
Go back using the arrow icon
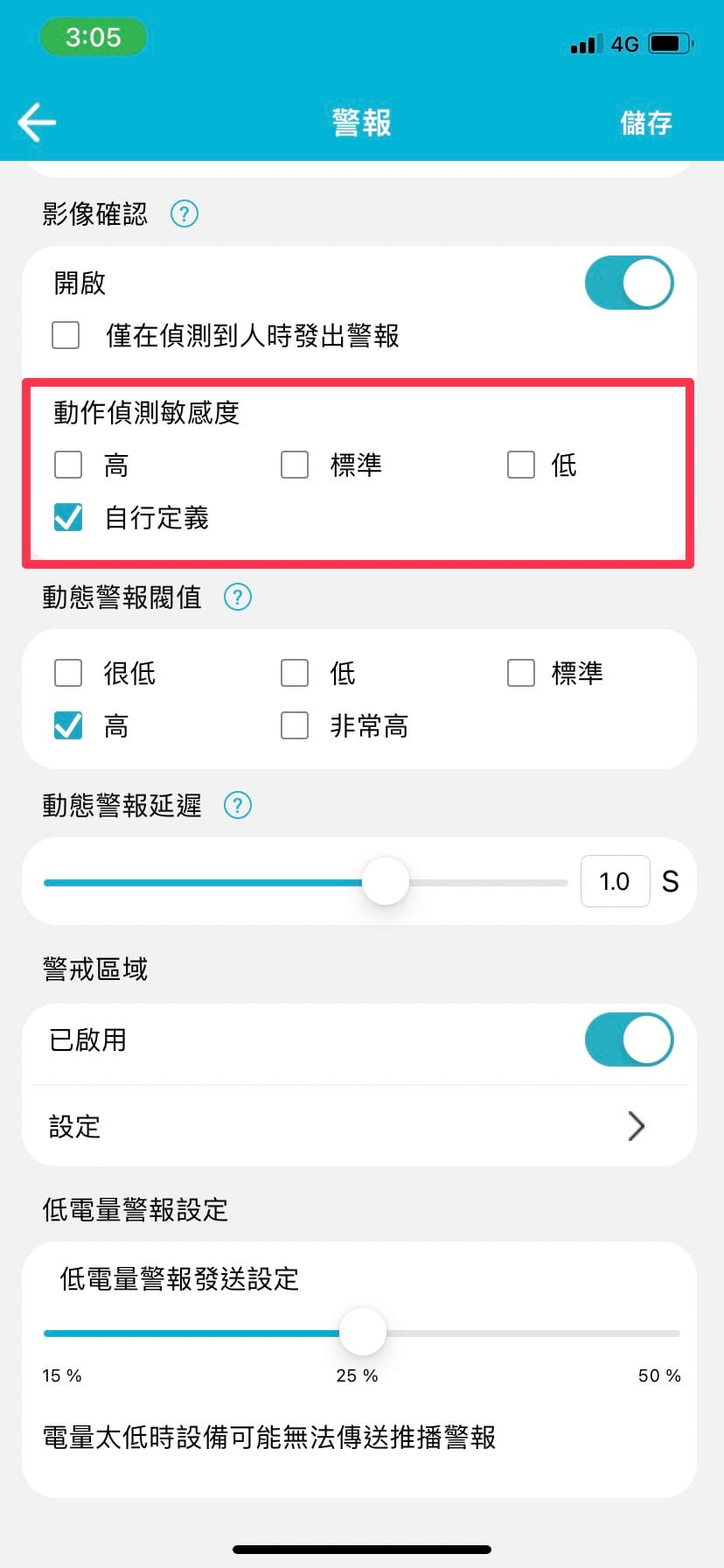pos(37,122)
